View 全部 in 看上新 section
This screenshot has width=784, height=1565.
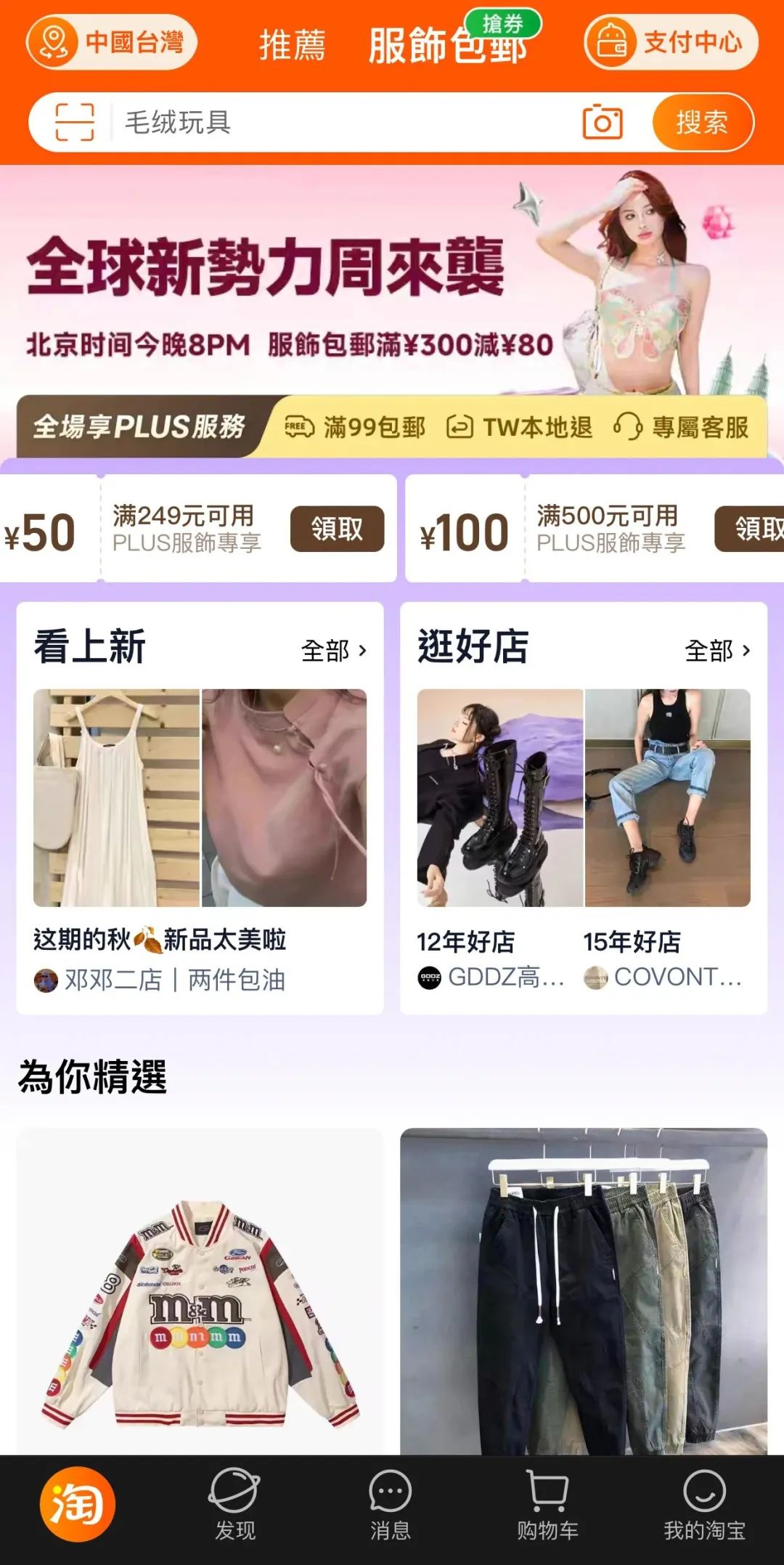(334, 651)
